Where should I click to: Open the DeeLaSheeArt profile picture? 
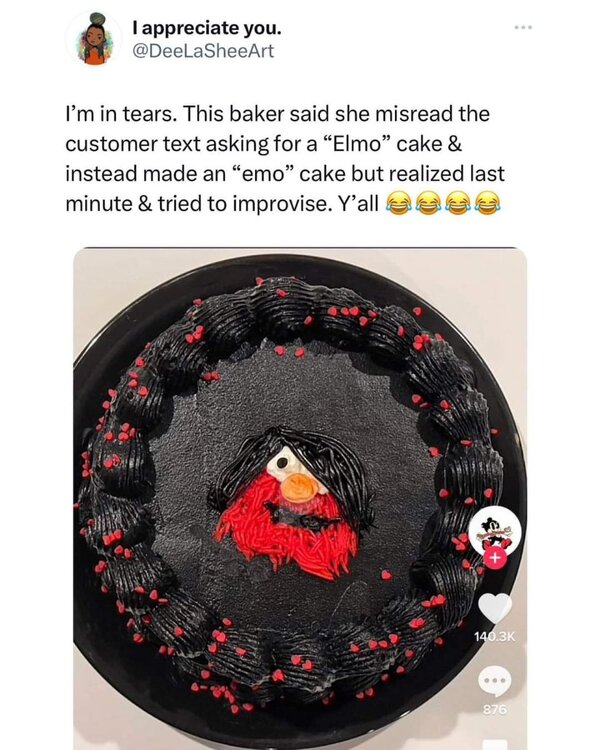tap(94, 40)
